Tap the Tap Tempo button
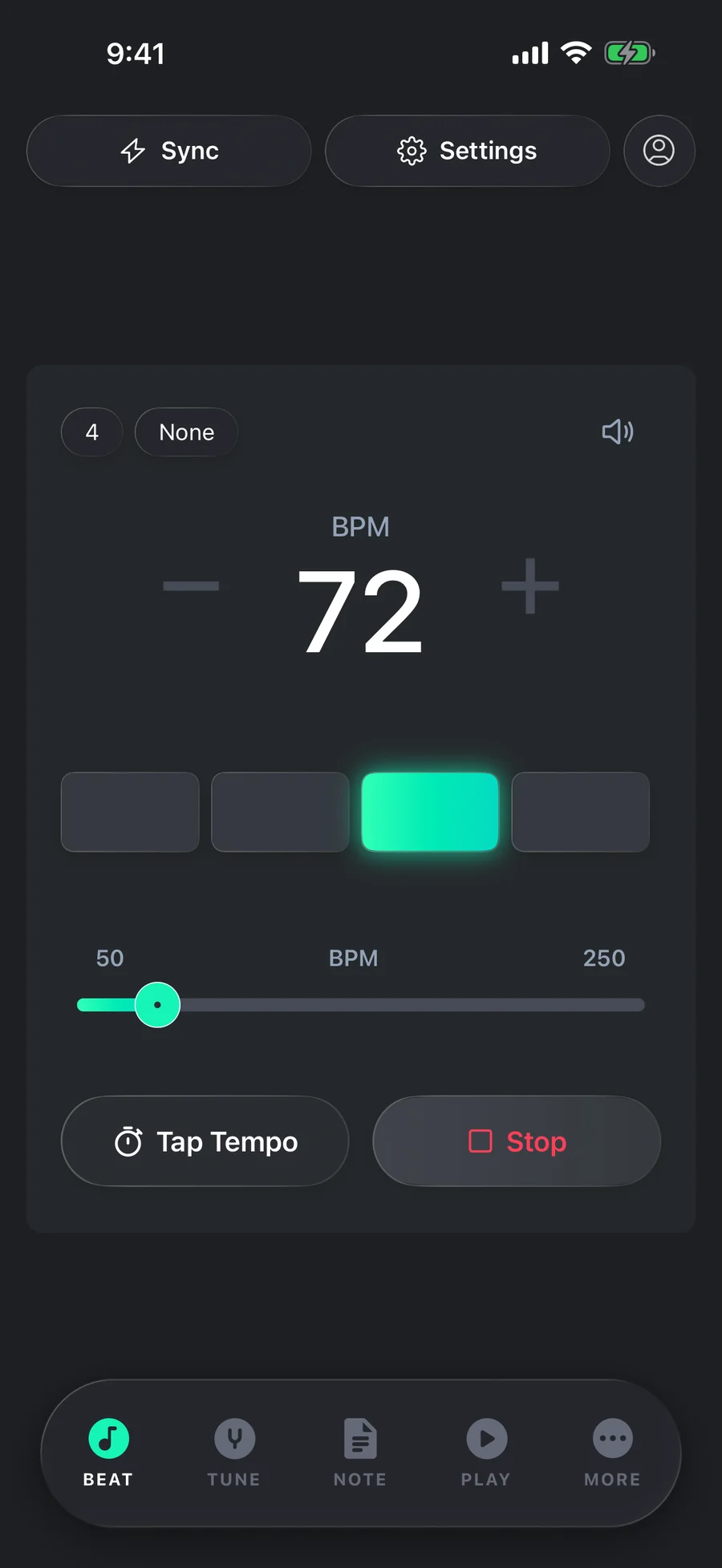Screen dimensions: 722x1568 205,1141
